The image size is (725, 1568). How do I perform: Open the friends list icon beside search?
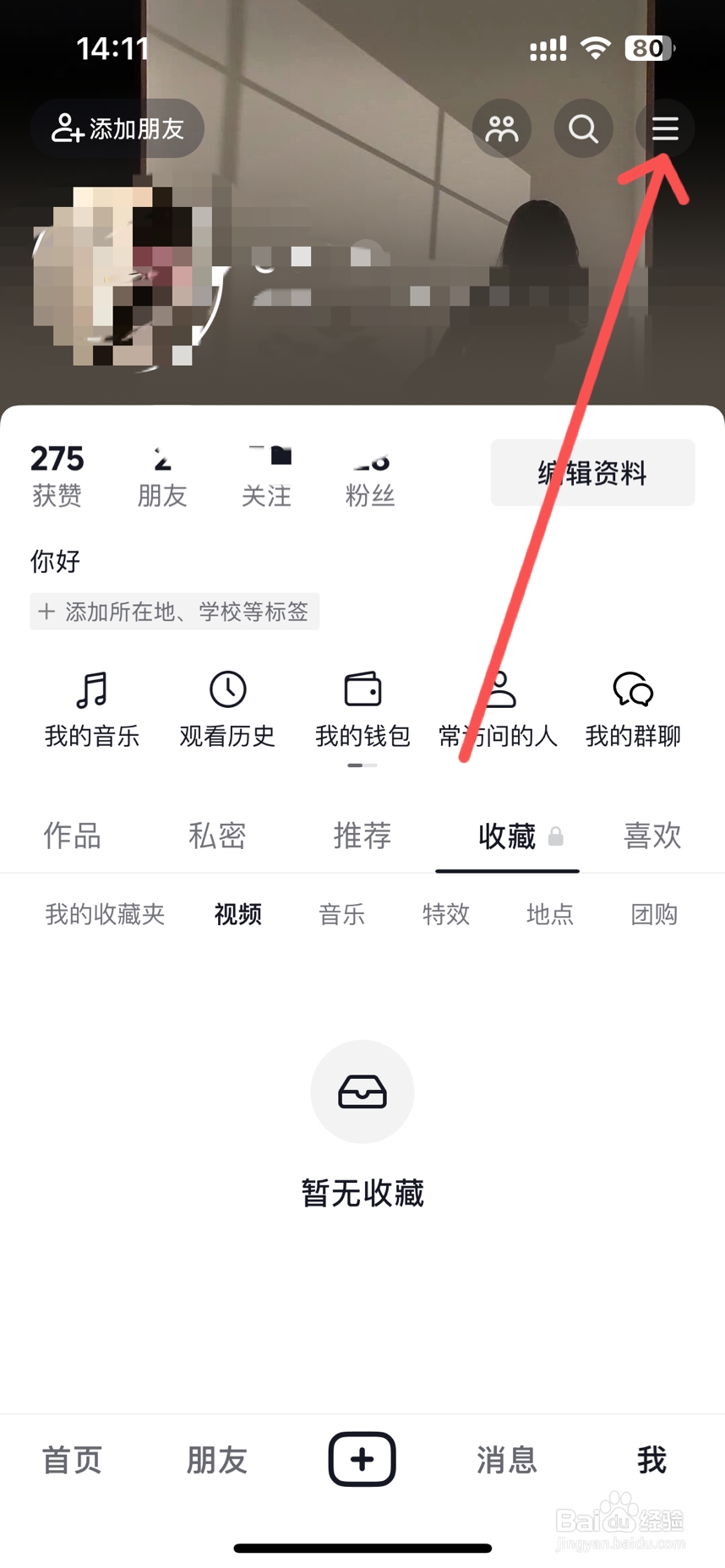tap(501, 128)
